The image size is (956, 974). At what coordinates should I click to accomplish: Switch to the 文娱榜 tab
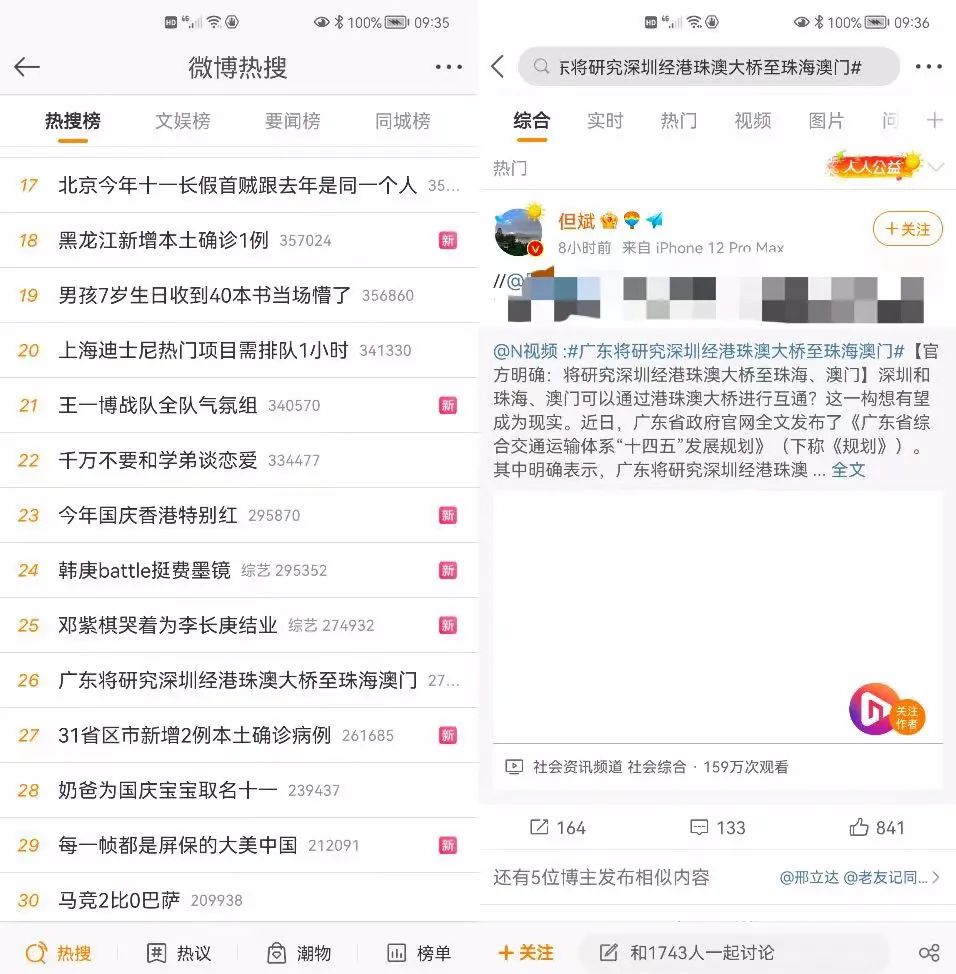(183, 121)
